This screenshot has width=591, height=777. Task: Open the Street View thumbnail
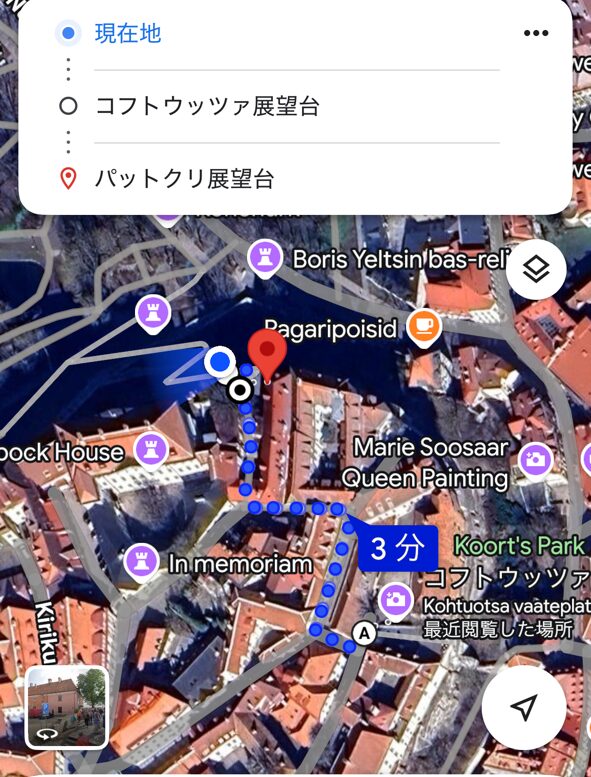coord(67,707)
